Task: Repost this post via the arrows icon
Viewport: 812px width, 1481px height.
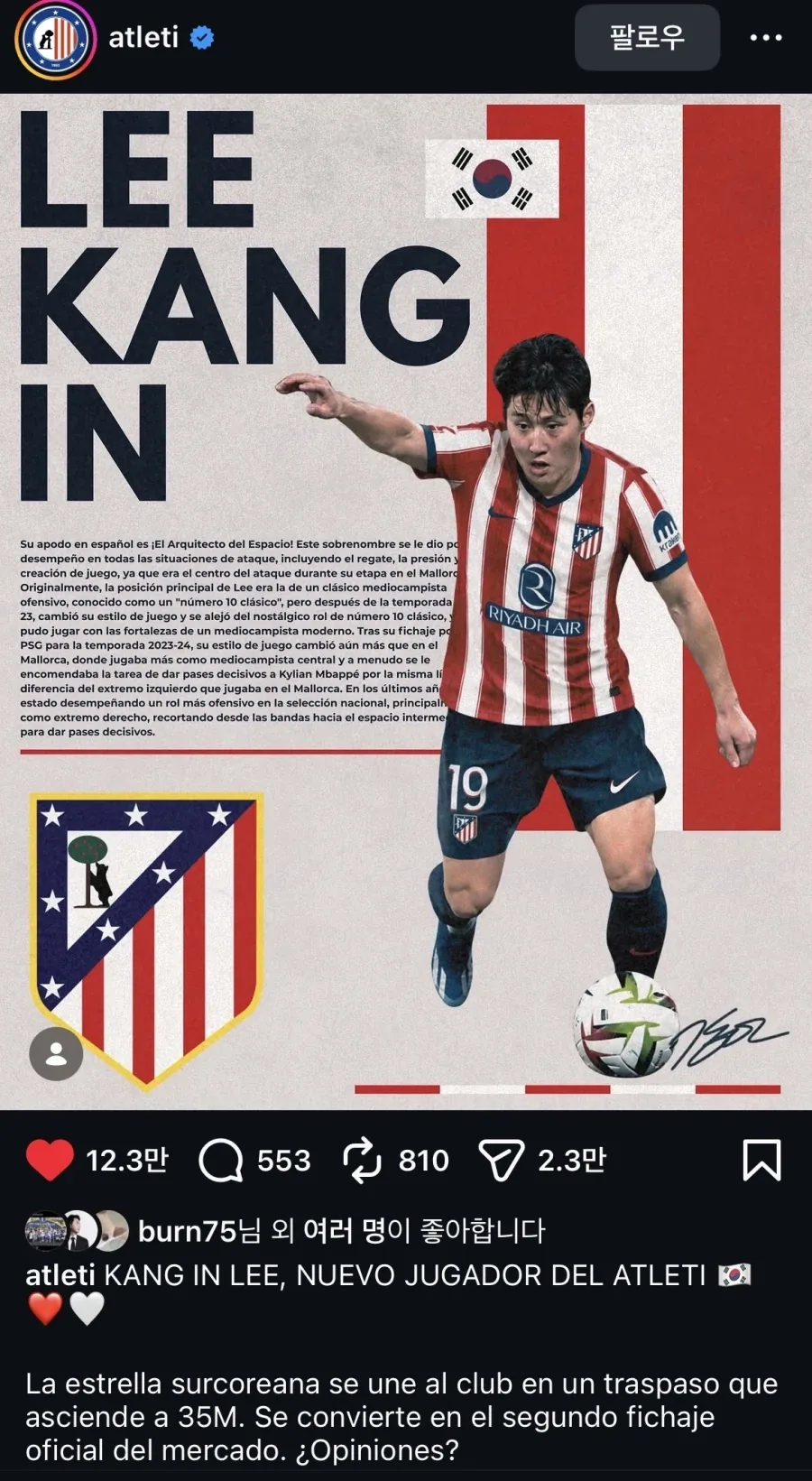Action: point(363,1160)
